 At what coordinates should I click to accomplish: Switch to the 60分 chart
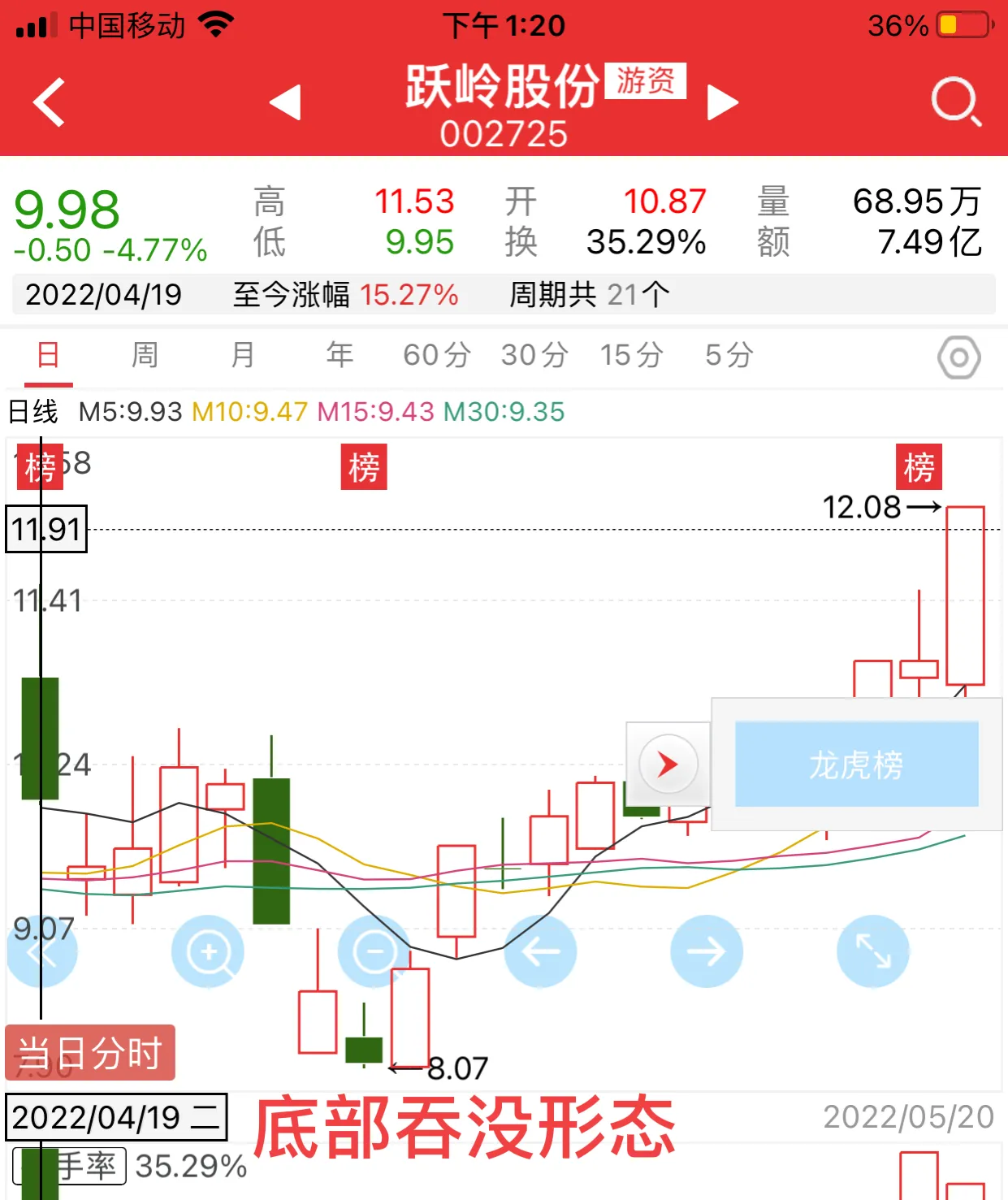tap(437, 355)
